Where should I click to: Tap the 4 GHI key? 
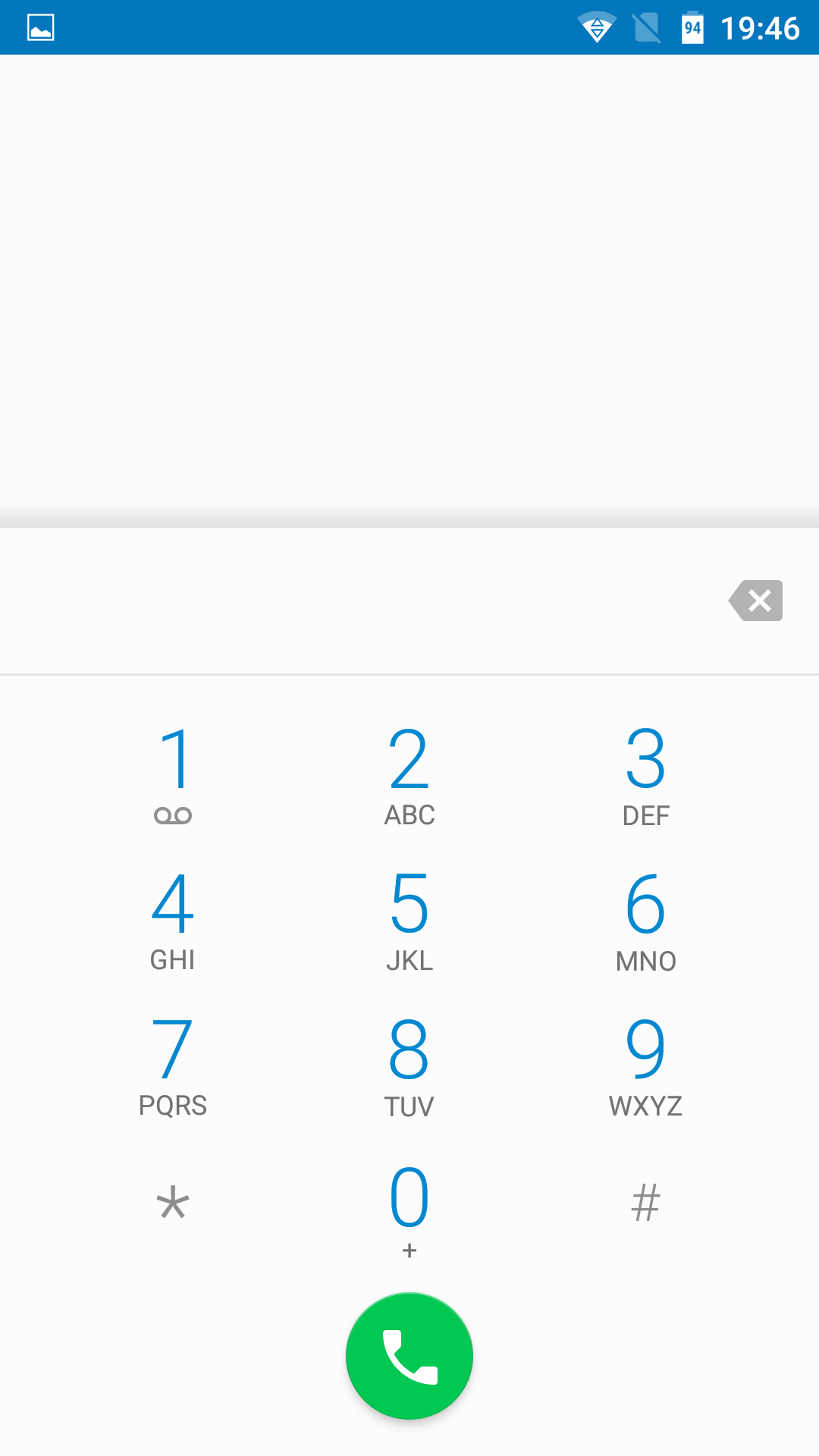click(x=173, y=921)
